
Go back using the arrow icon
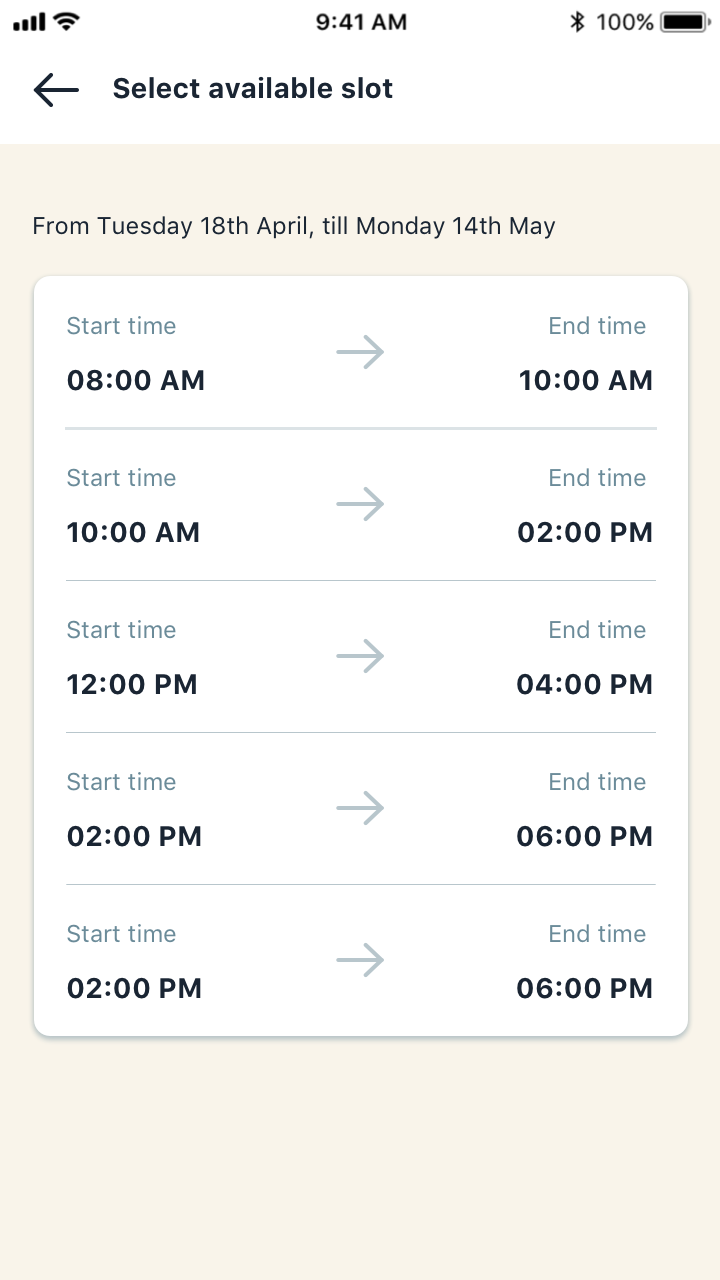point(56,89)
